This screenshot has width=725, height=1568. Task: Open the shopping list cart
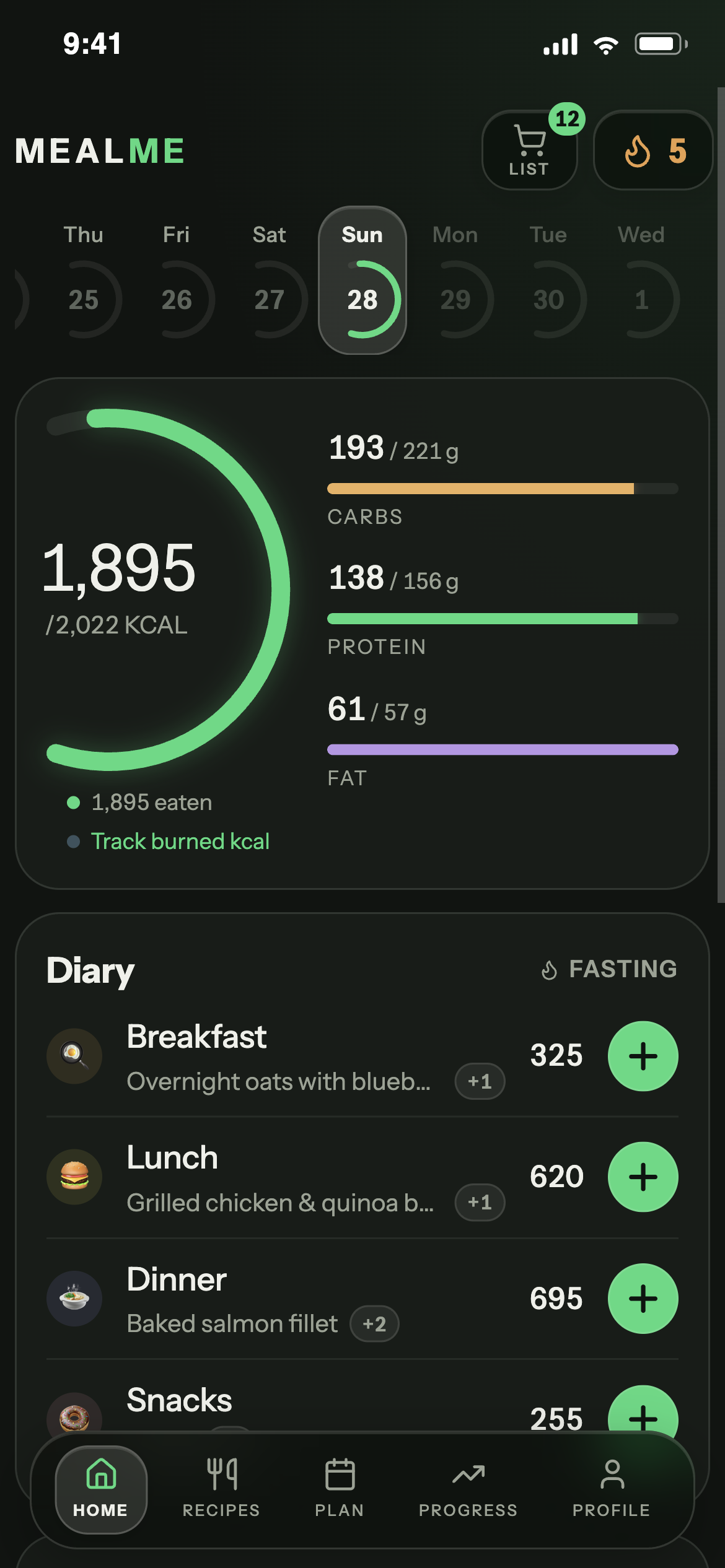(529, 150)
